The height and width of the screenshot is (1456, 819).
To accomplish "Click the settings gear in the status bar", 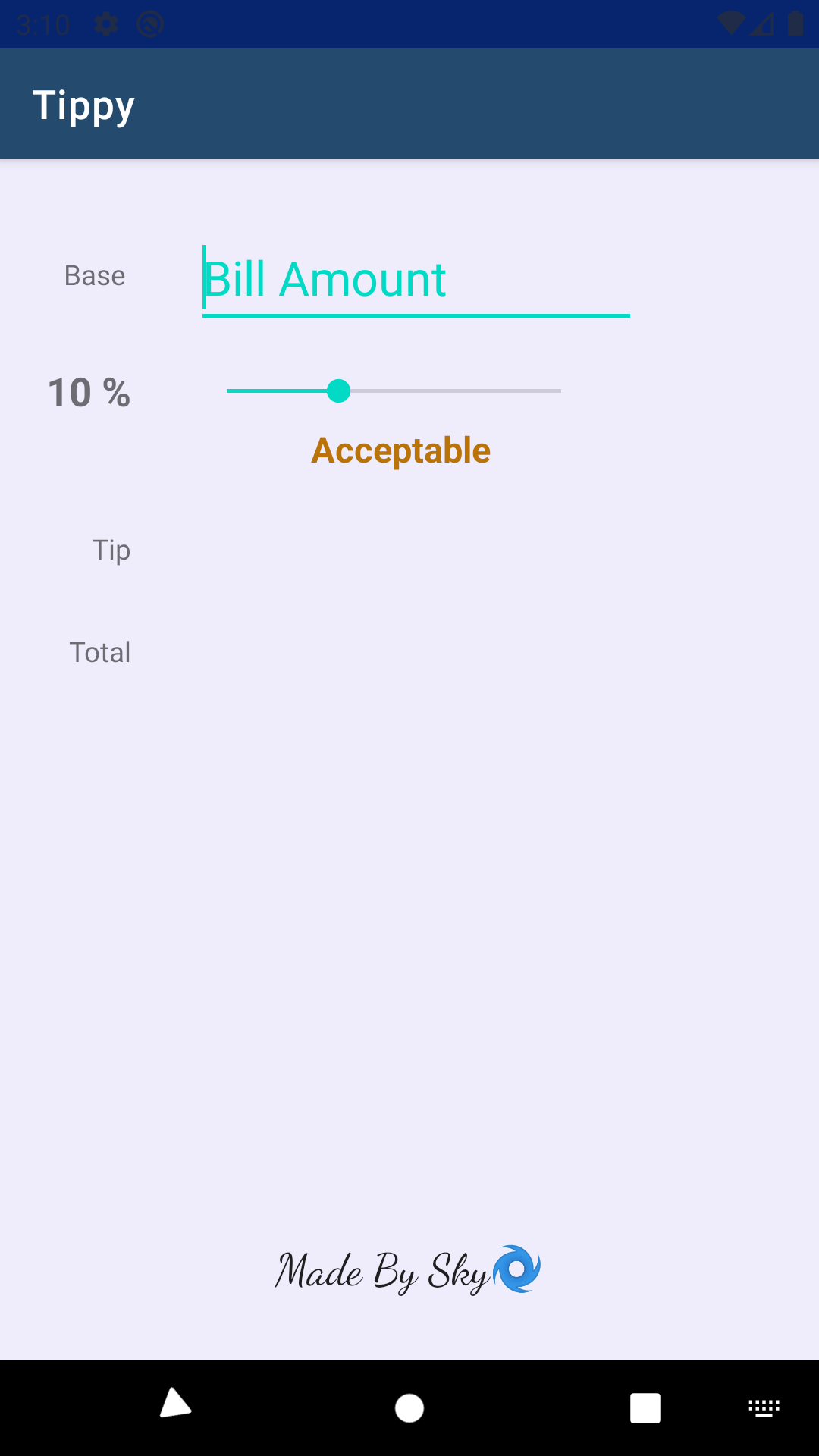I will (106, 23).
